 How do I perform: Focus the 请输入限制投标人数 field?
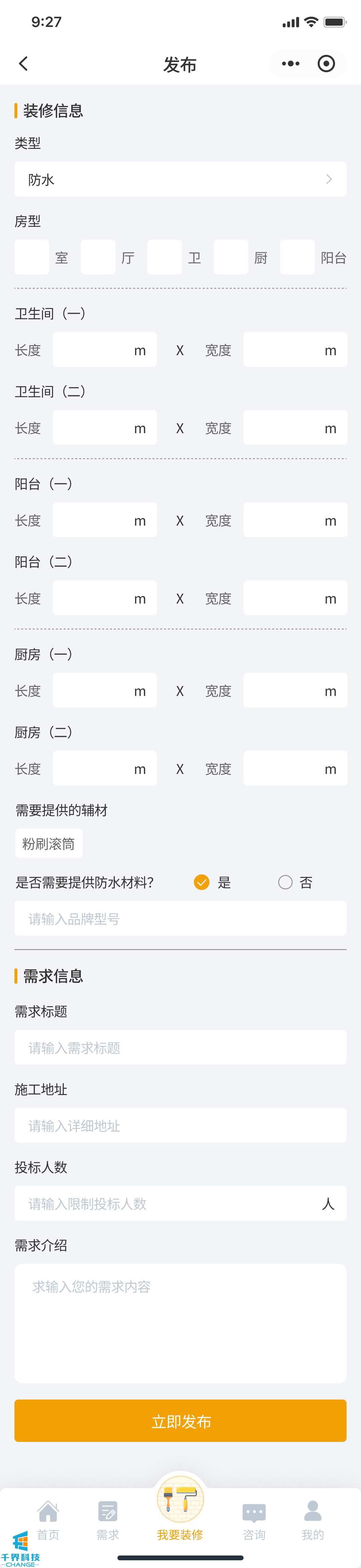pyautogui.click(x=170, y=1204)
